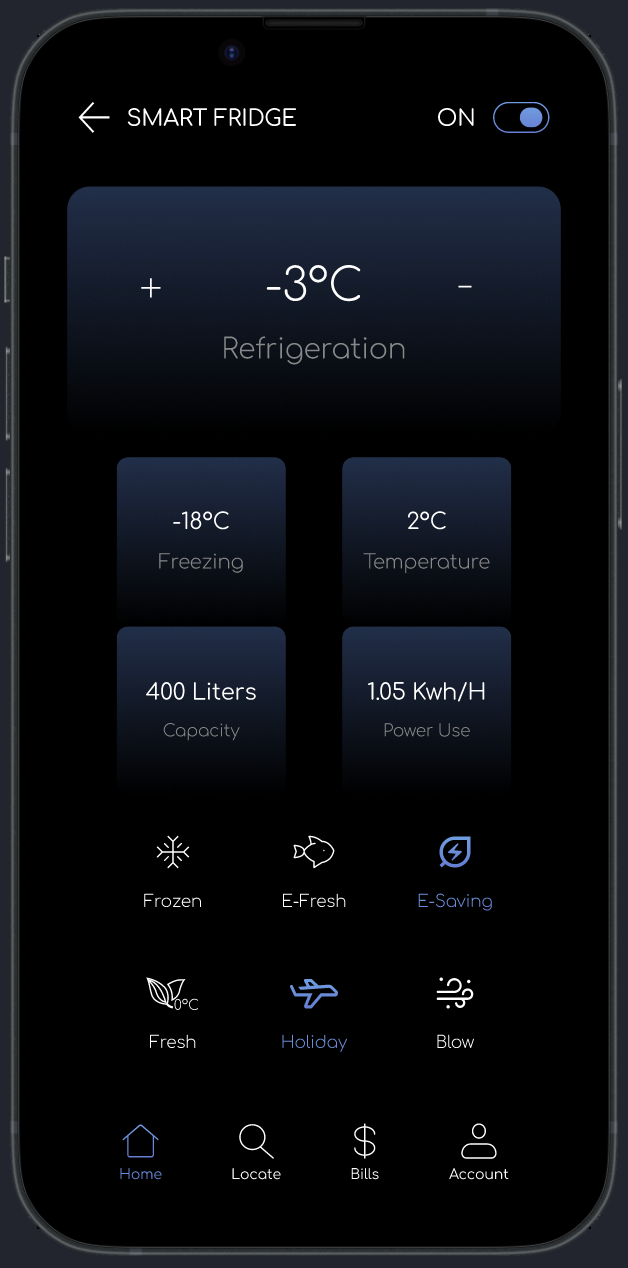Screen dimensions: 628x1268
Task: Toggle the E-Saving mode
Action: click(x=455, y=870)
